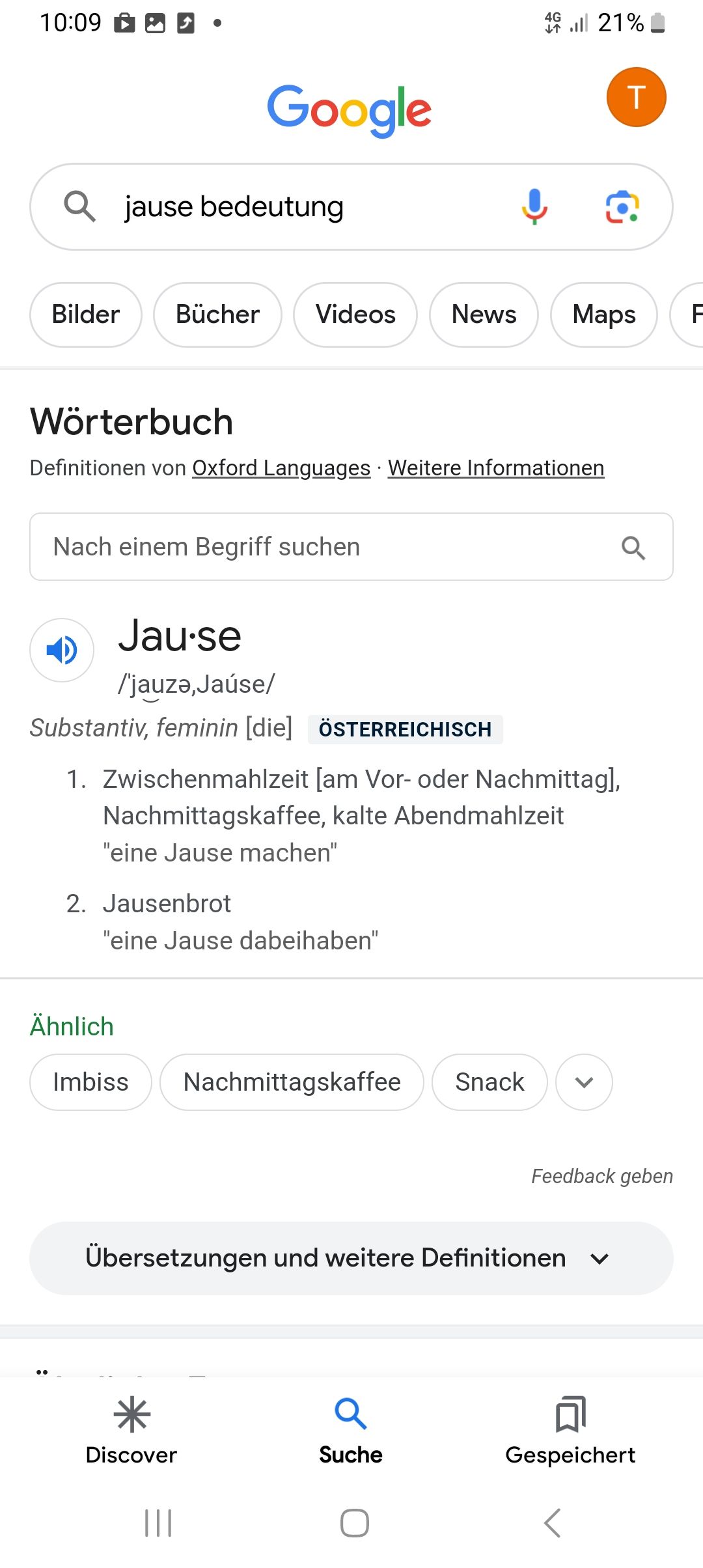703x1568 pixels.
Task: Expand more similar words
Action: click(584, 1082)
